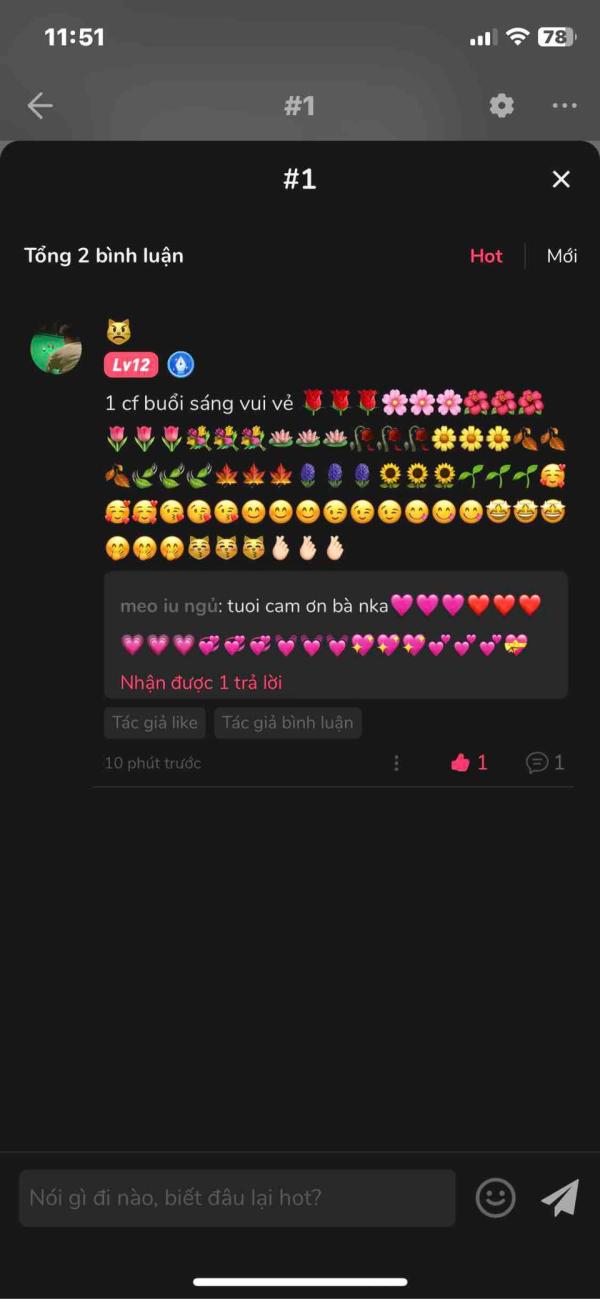Focus the 'Nói gì đi nào' input field

point(237,1197)
